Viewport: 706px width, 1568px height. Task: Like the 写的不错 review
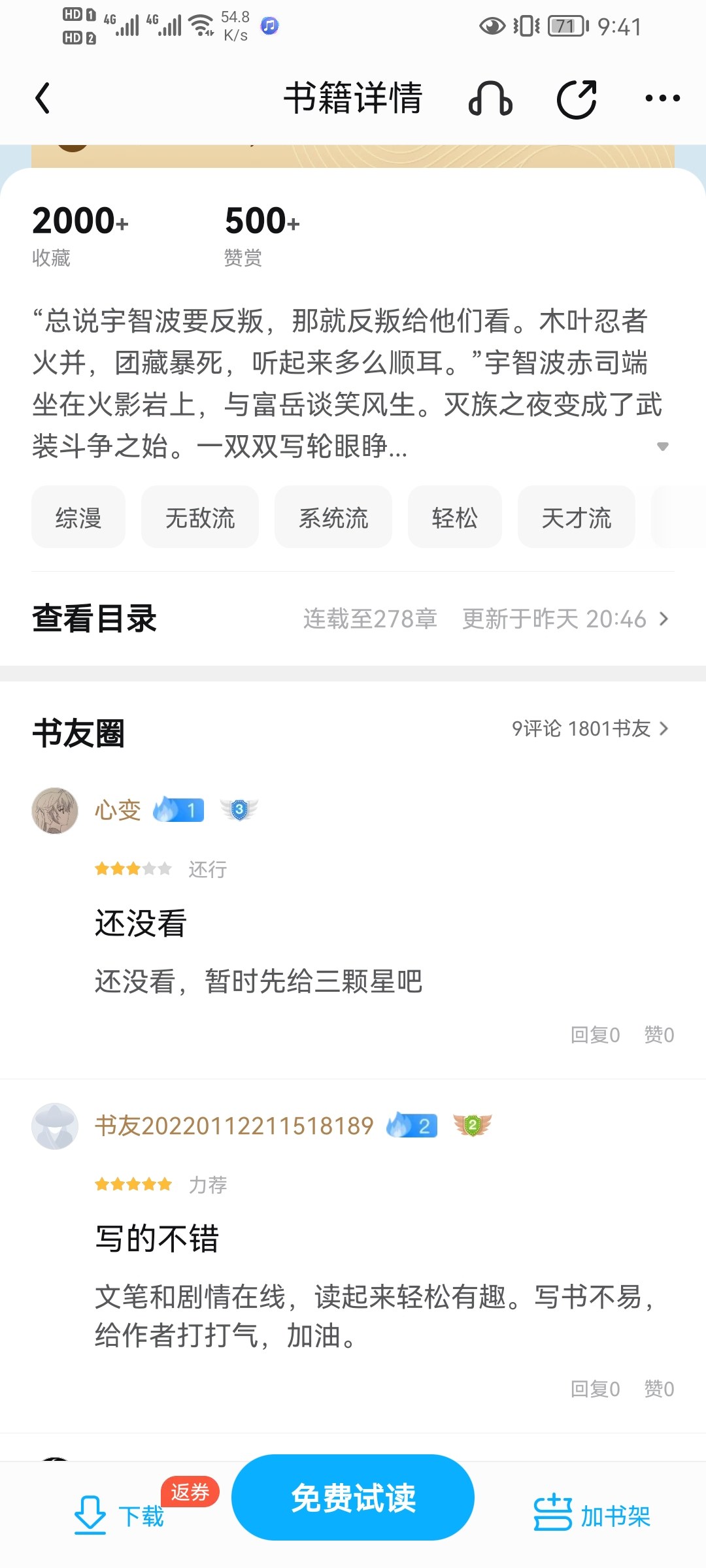pos(659,1389)
